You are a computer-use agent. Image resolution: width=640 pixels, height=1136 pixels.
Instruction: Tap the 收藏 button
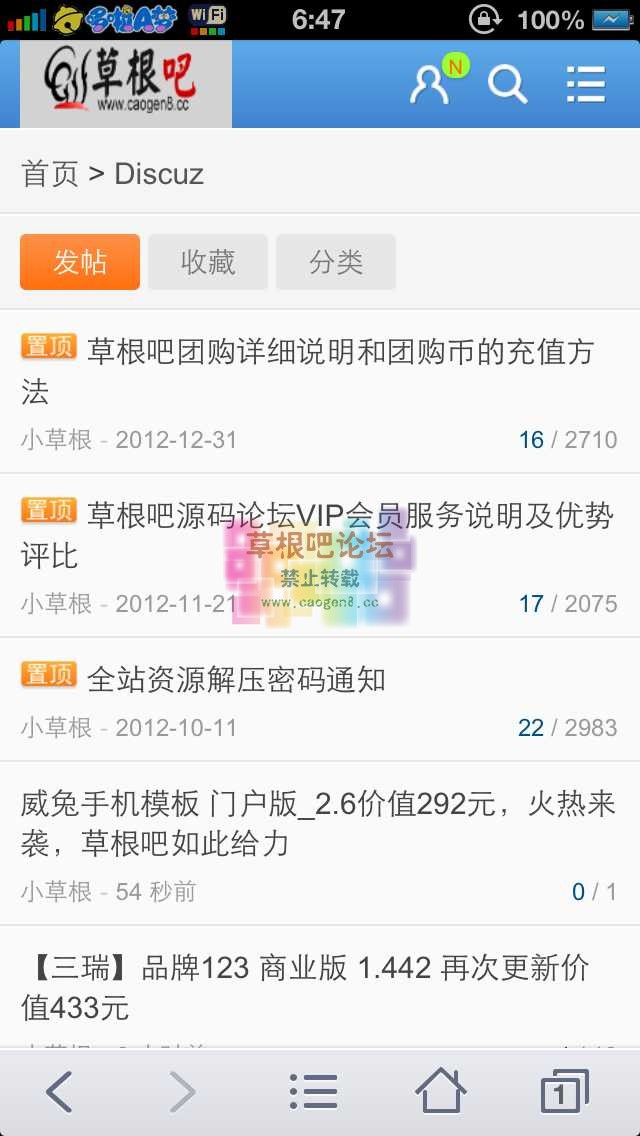point(208,262)
